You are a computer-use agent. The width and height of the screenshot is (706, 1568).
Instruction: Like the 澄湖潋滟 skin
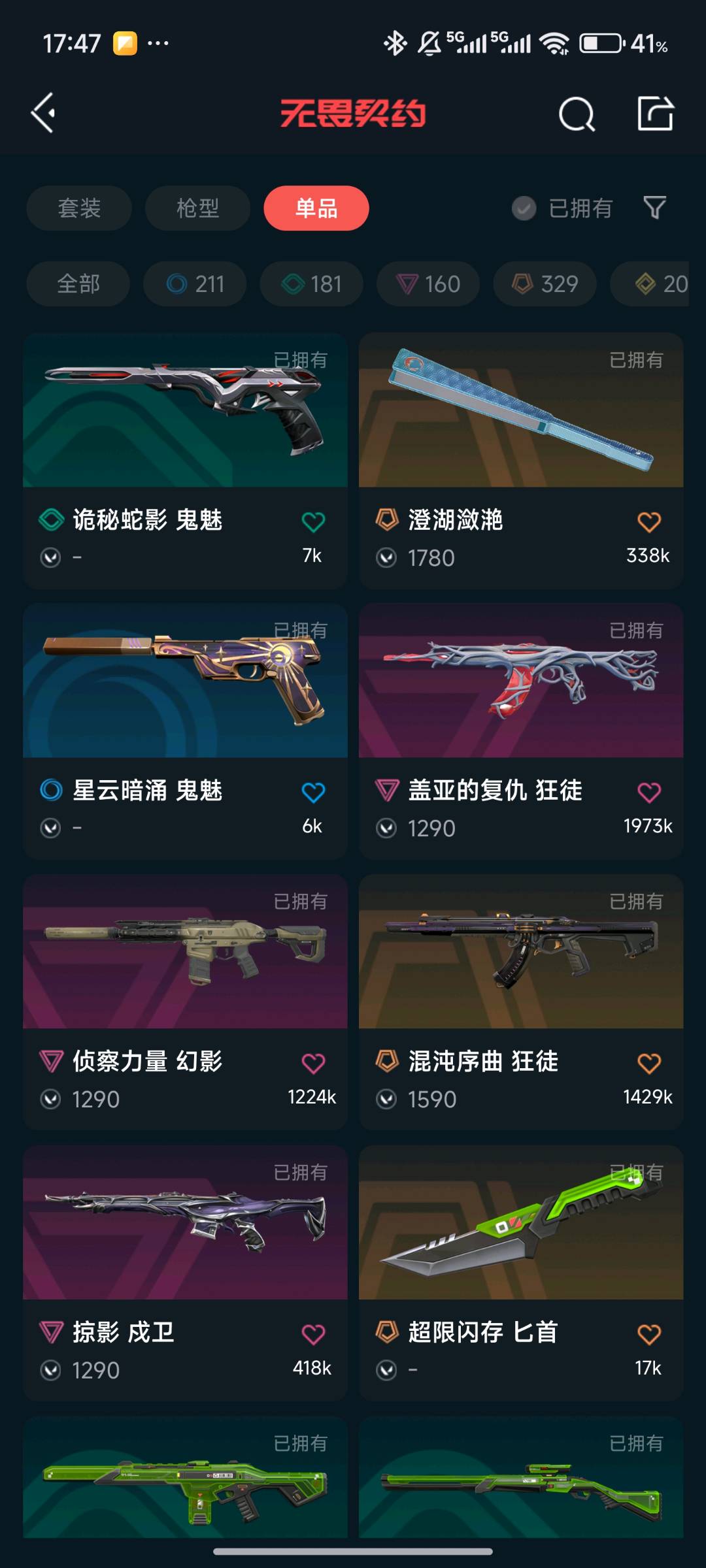click(x=648, y=521)
